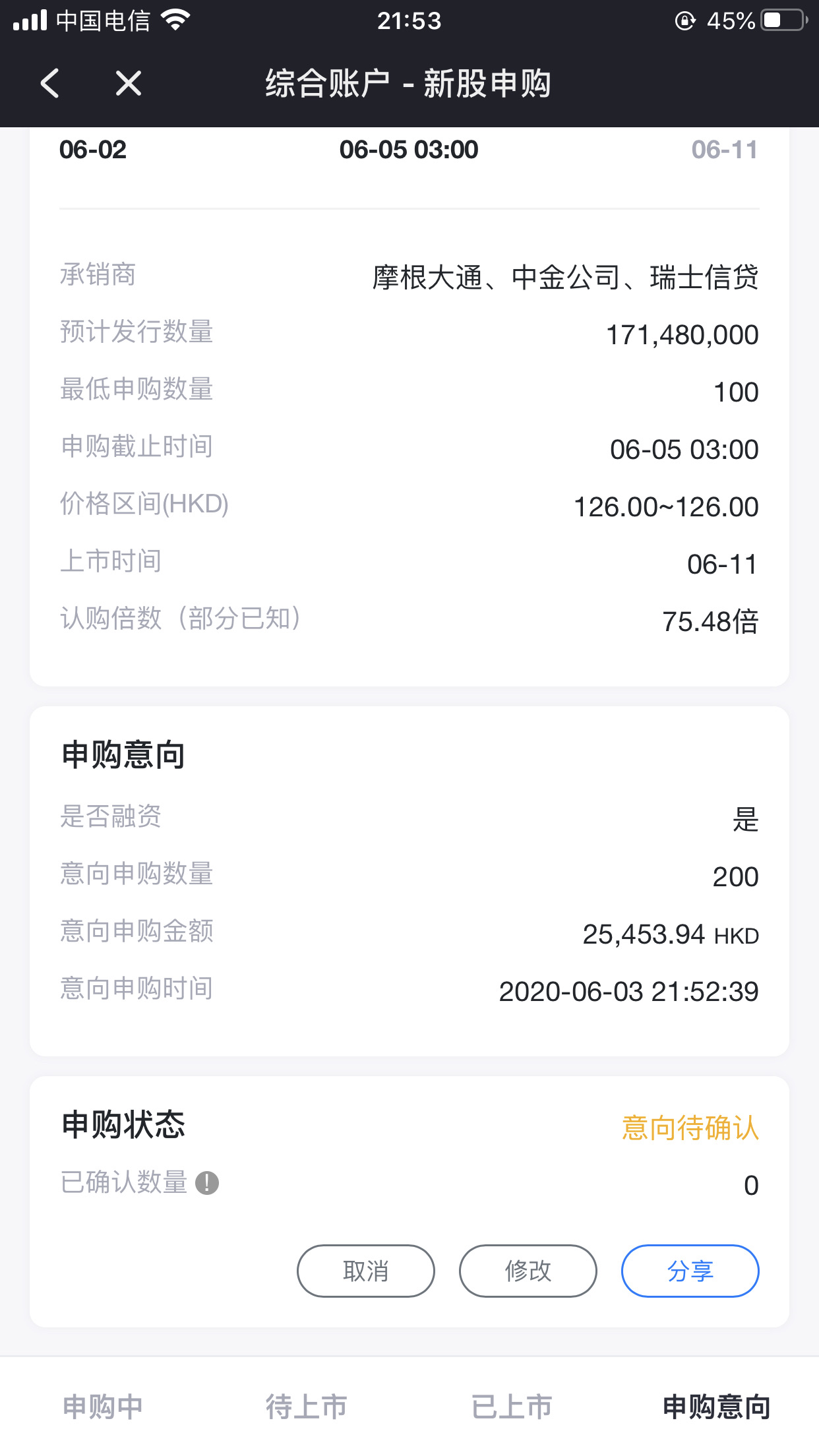The height and width of the screenshot is (1456, 819).
Task: Open the info icon beside 已确认数量
Action: click(x=207, y=1183)
